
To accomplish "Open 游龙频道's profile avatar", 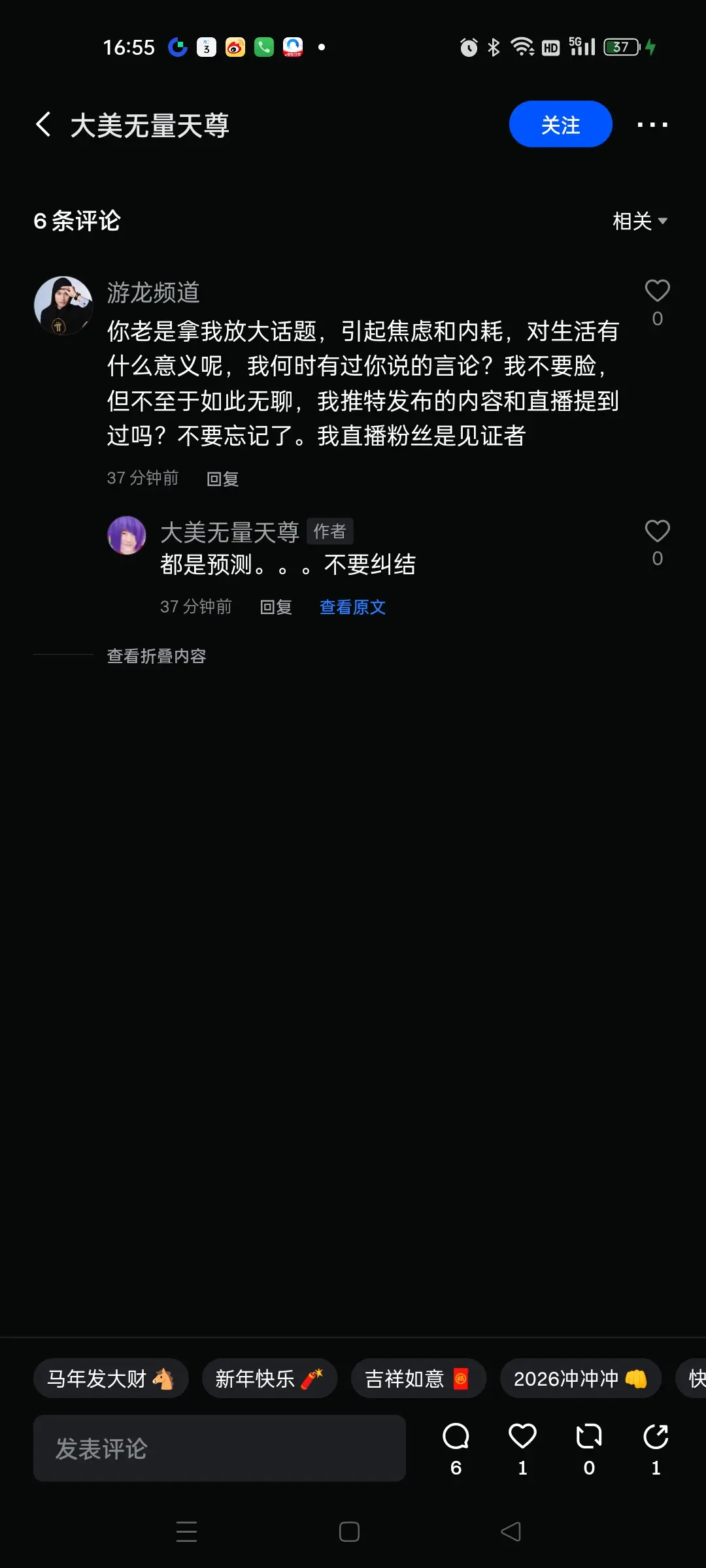I will point(63,305).
